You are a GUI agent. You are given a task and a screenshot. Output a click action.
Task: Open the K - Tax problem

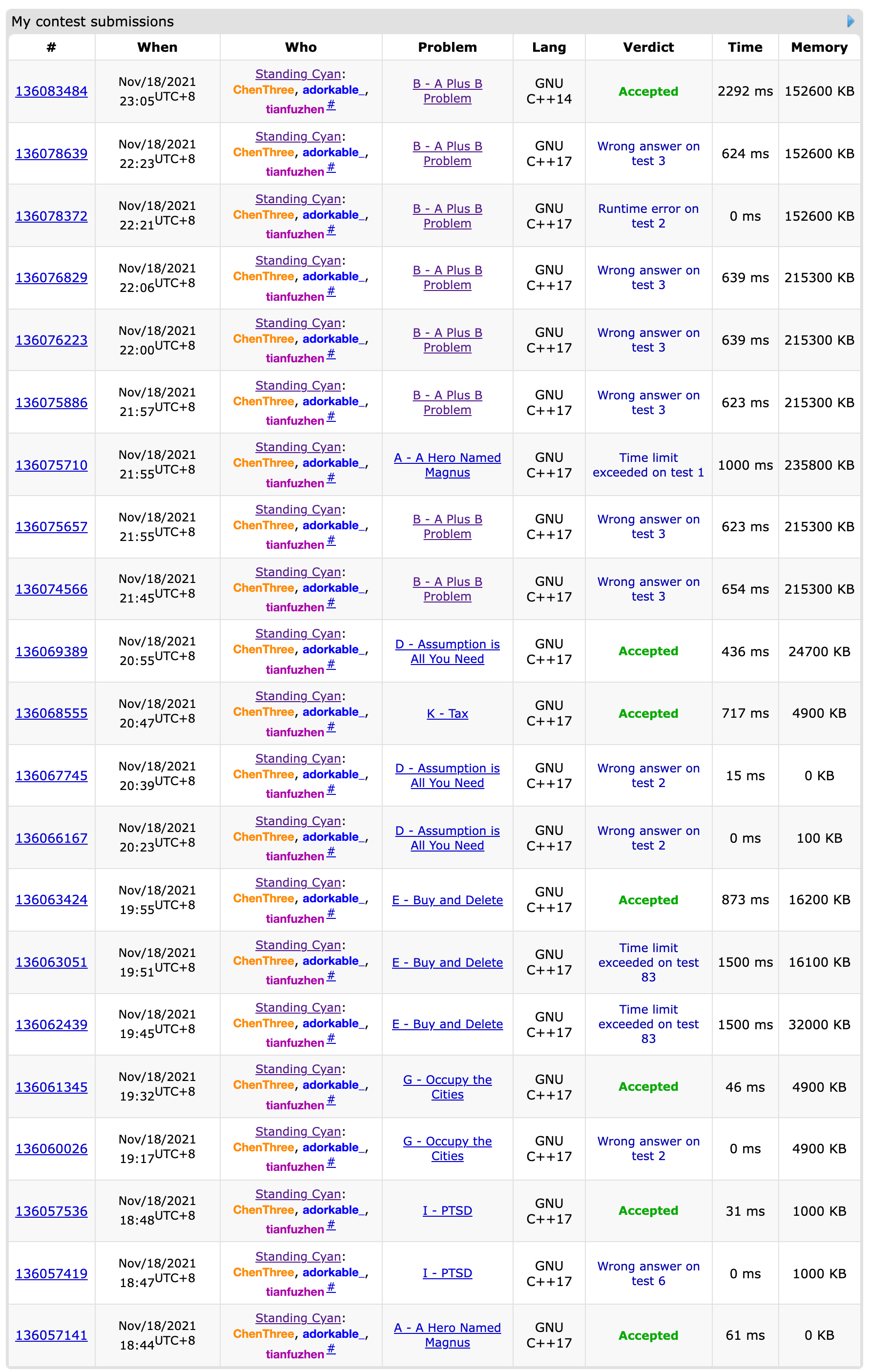point(447,713)
